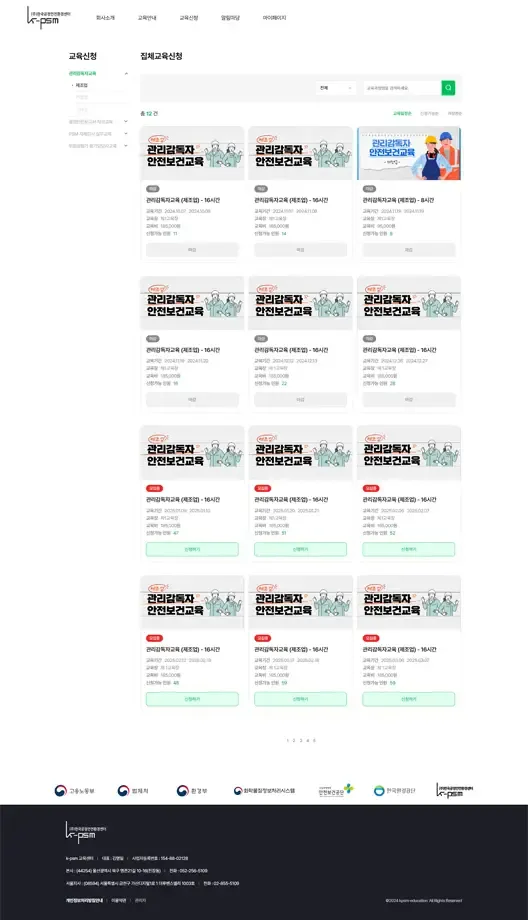The height and width of the screenshot is (920, 528).
Task: Apply for the course with 52 seats available
Action: pos(408,549)
